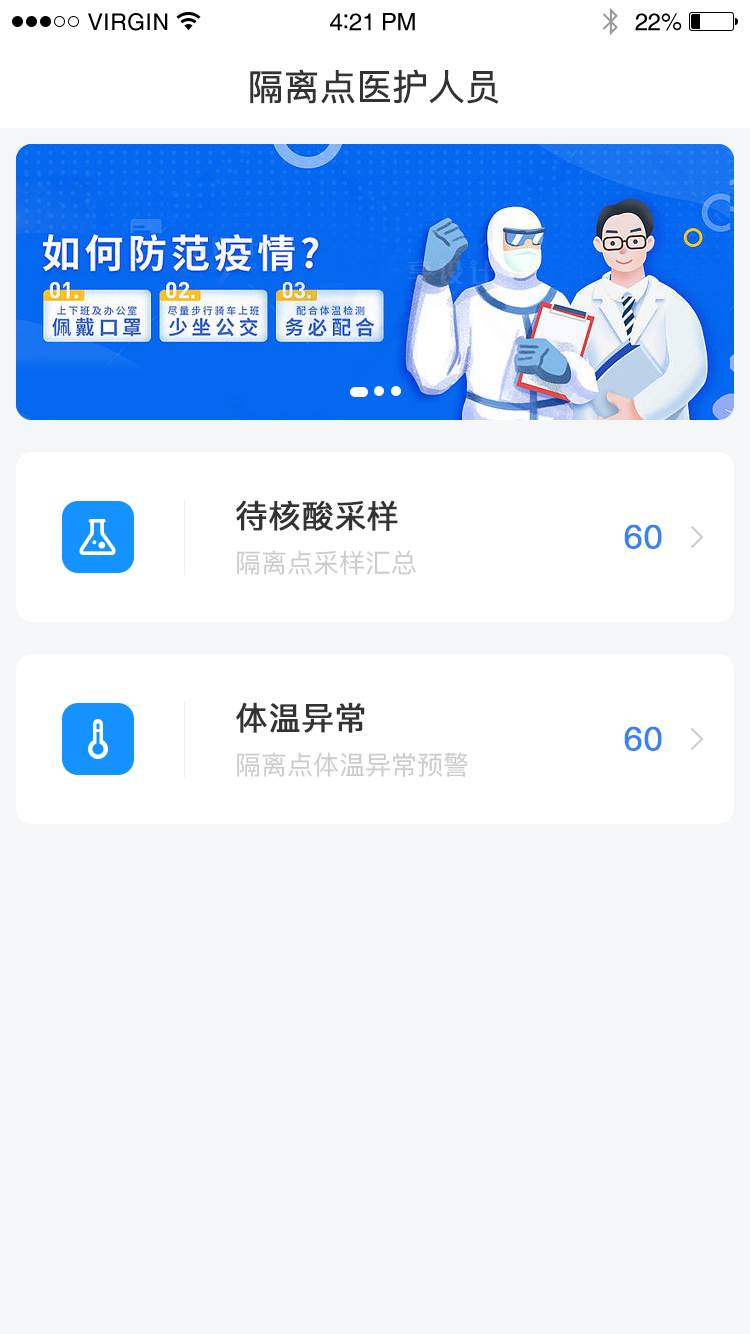The height and width of the screenshot is (1334, 750).
Task: Select the yellow circle icon on the banner
Action: click(x=691, y=238)
